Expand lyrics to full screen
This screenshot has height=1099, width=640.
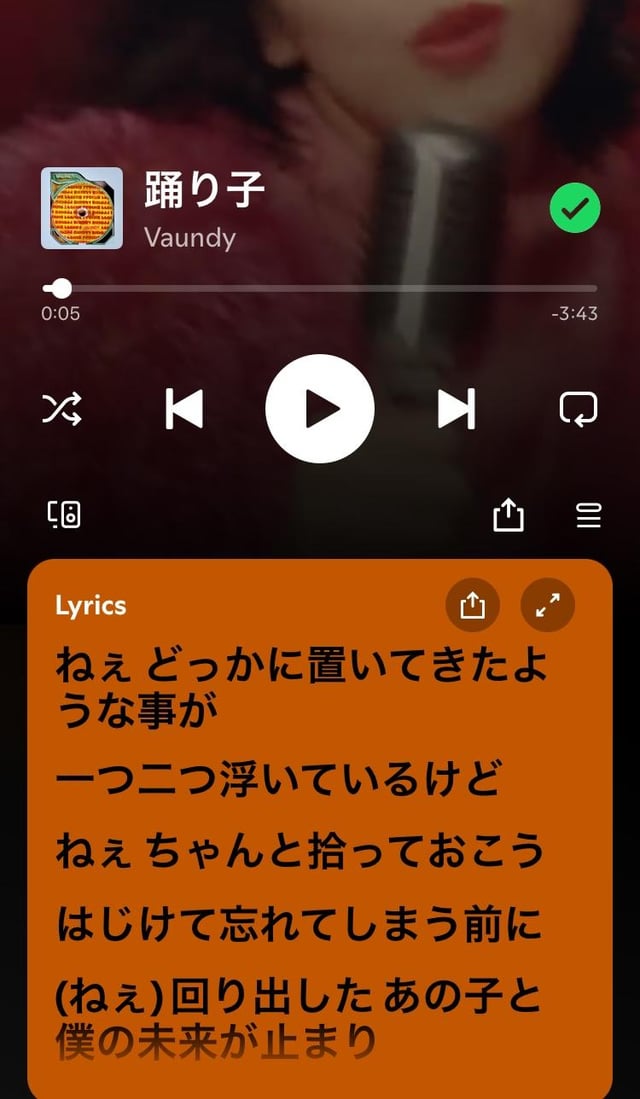click(x=548, y=605)
